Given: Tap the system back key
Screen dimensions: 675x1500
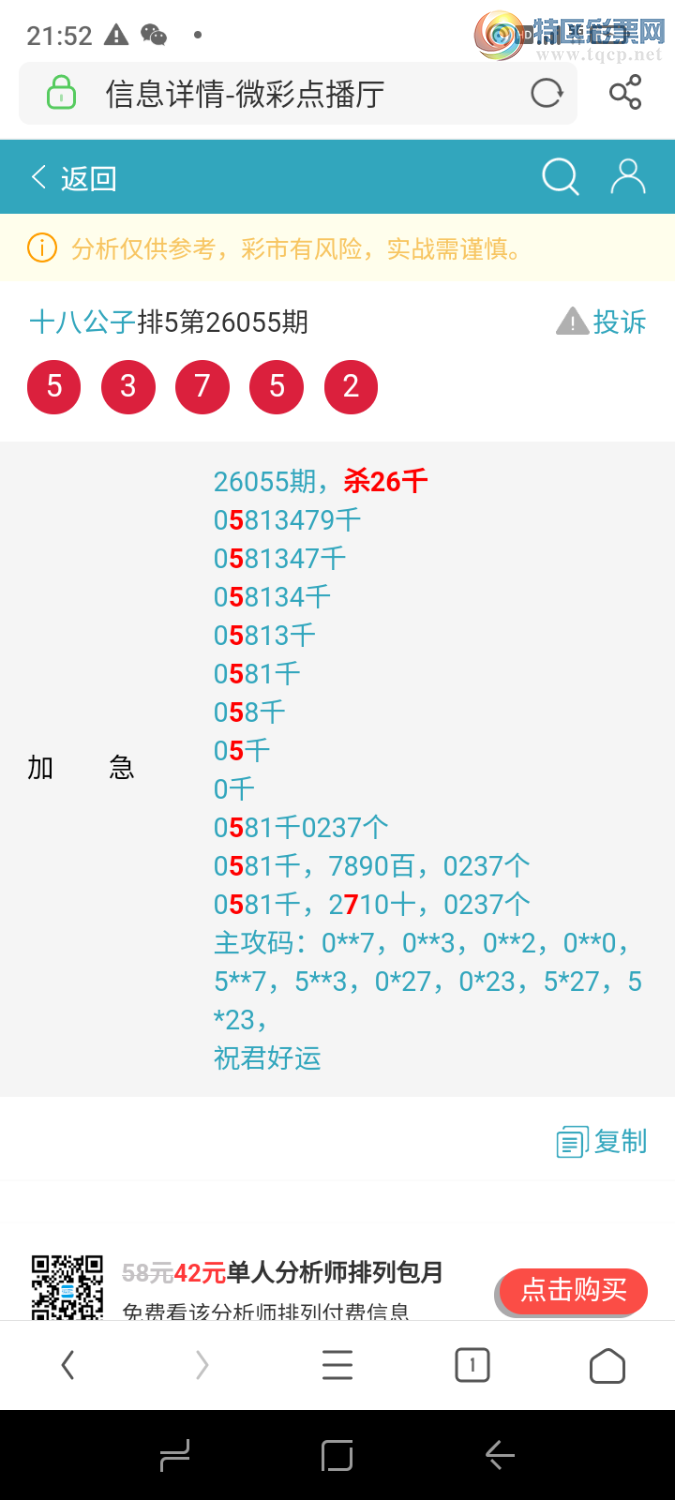Looking at the screenshot, I should [499, 1456].
